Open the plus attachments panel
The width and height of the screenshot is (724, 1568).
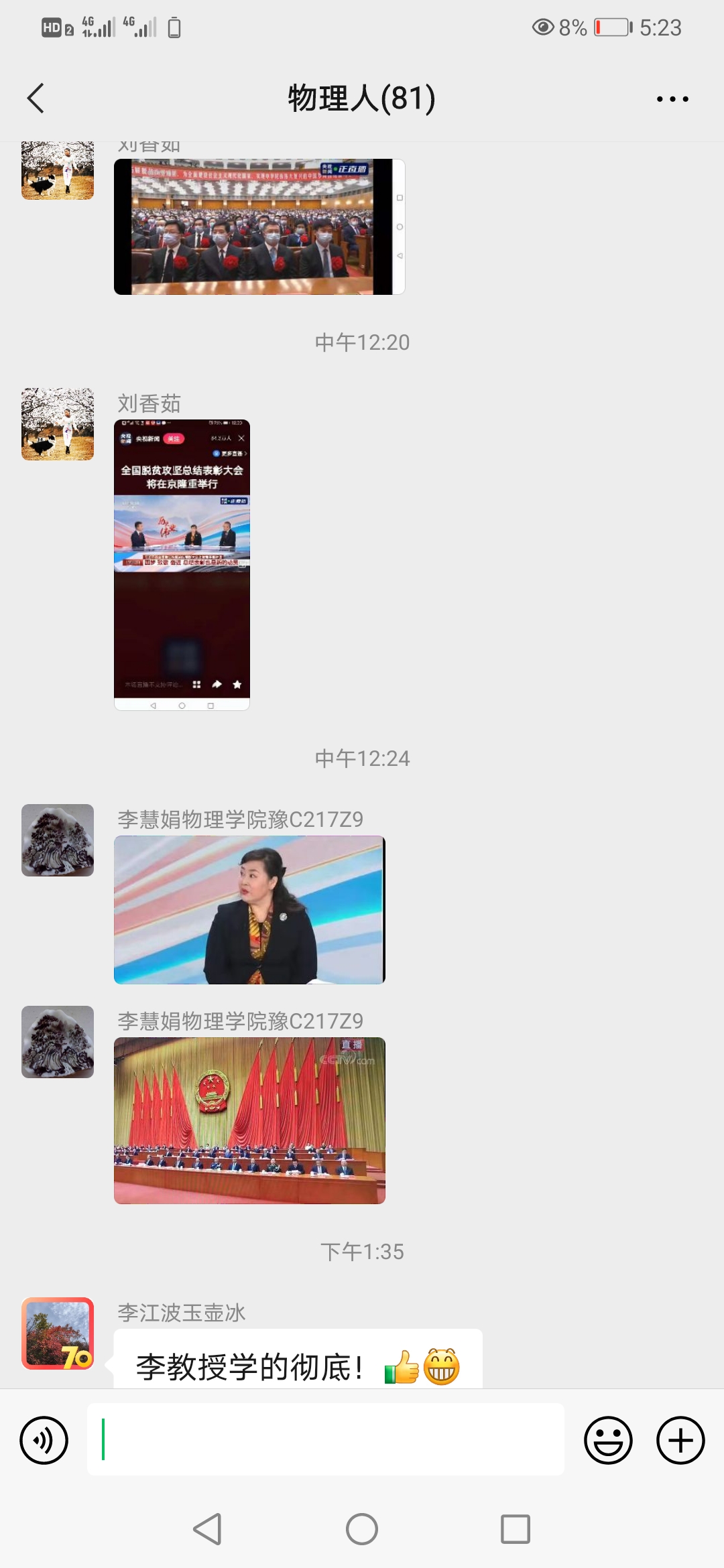[680, 1440]
